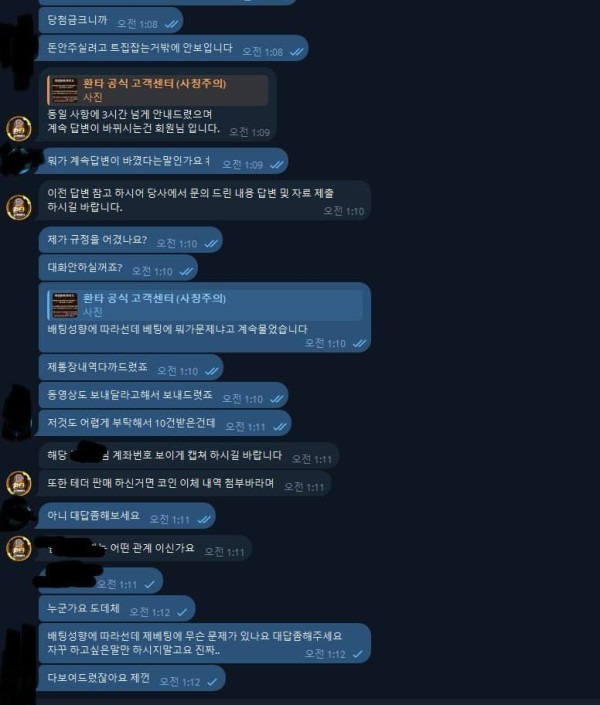600x705 pixels.
Task: Open sender avatar beside '또한 테더 판매' message
Action: (19, 484)
